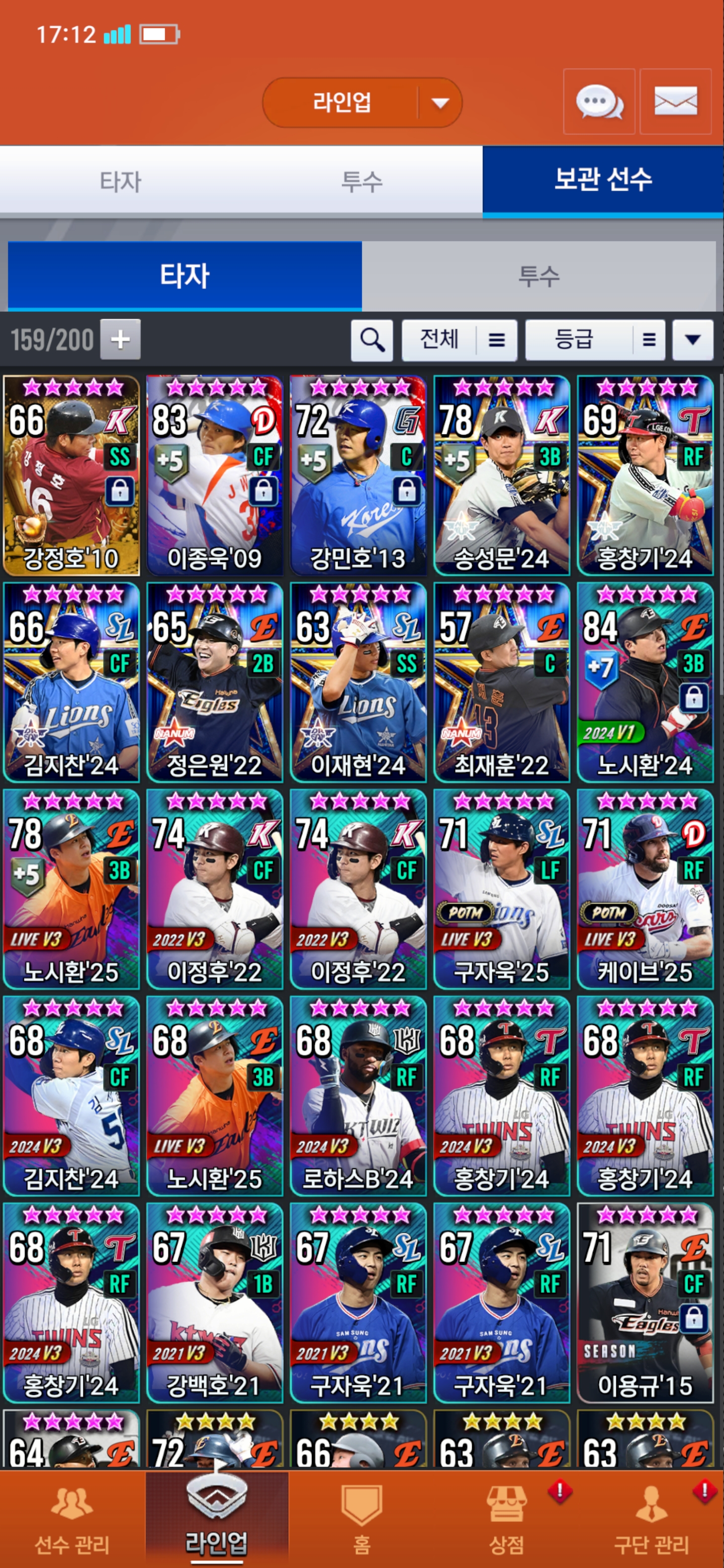The image size is (724, 1568).
Task: Select the 강정호'10 player card
Action: (72, 475)
